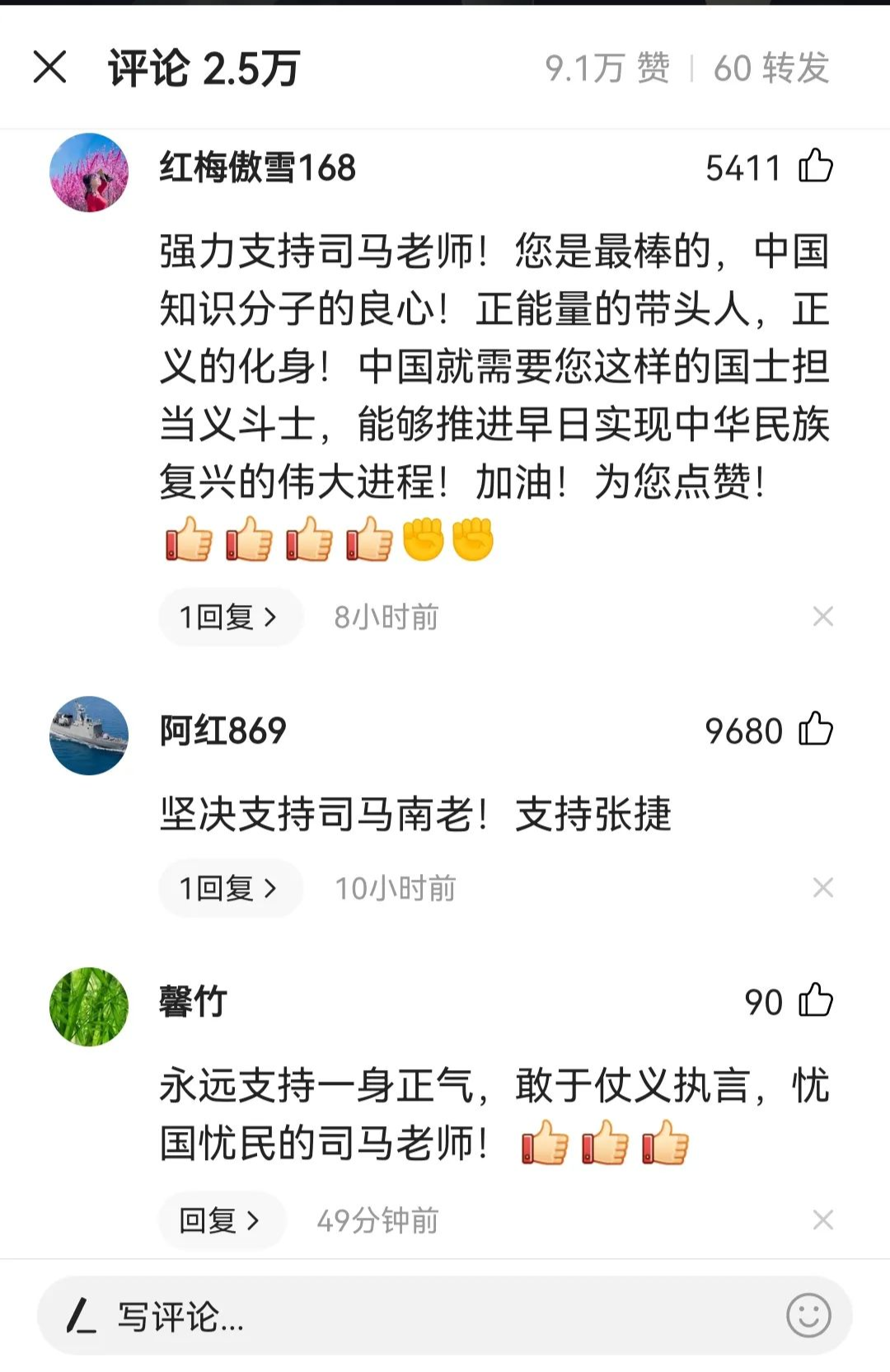Tap the 写评论 input field
This screenshot has width=890, height=1372.
412,1316
